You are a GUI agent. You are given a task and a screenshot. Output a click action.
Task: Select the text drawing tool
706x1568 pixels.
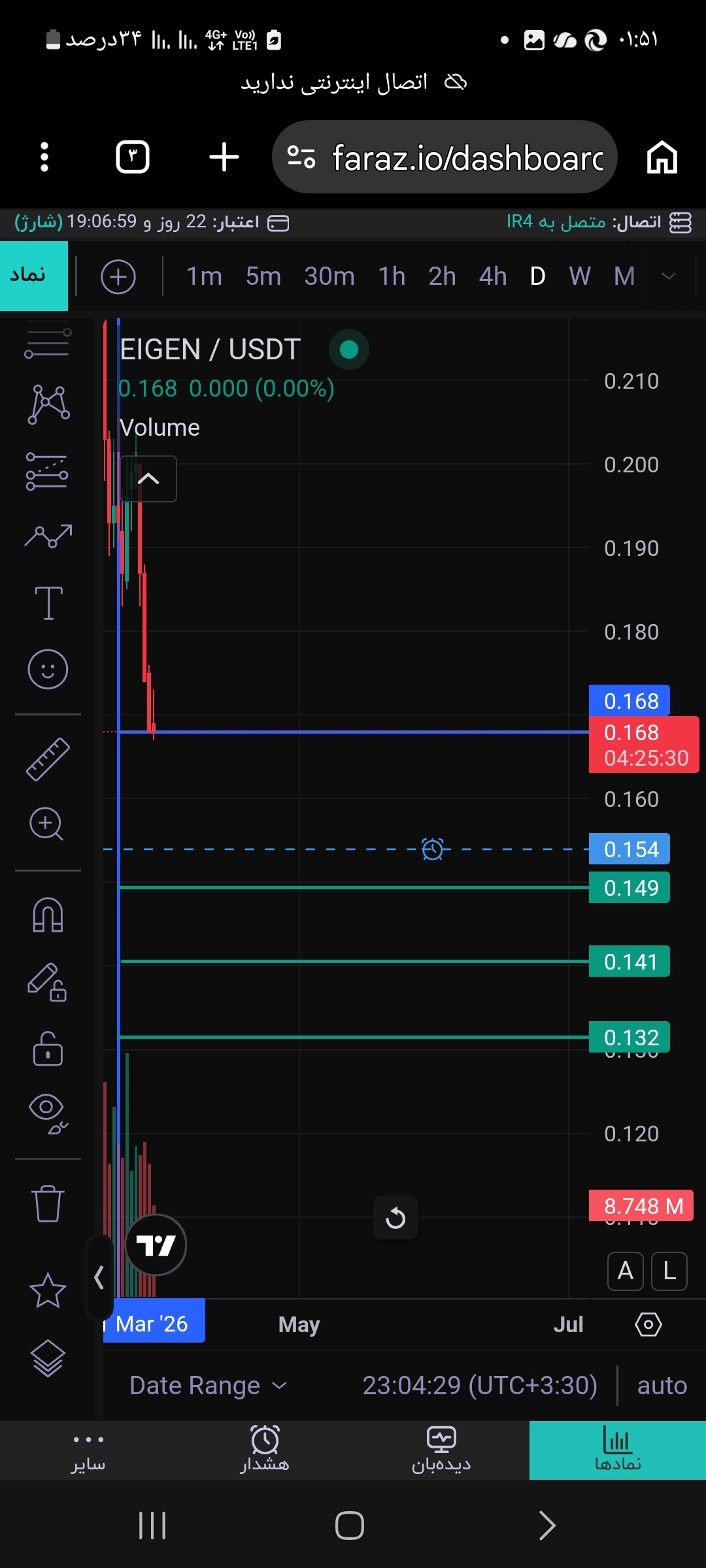48,602
